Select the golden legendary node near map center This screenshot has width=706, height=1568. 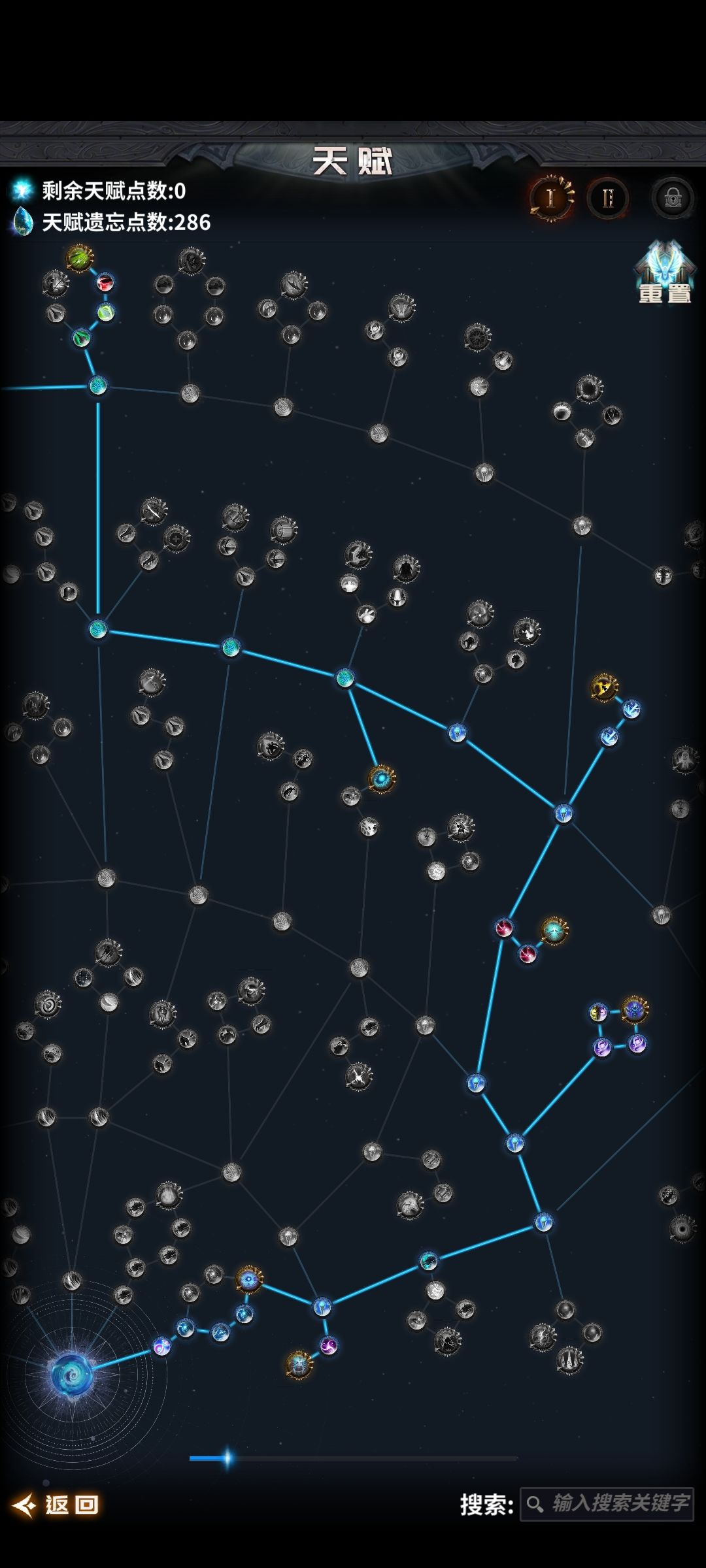pos(381,777)
